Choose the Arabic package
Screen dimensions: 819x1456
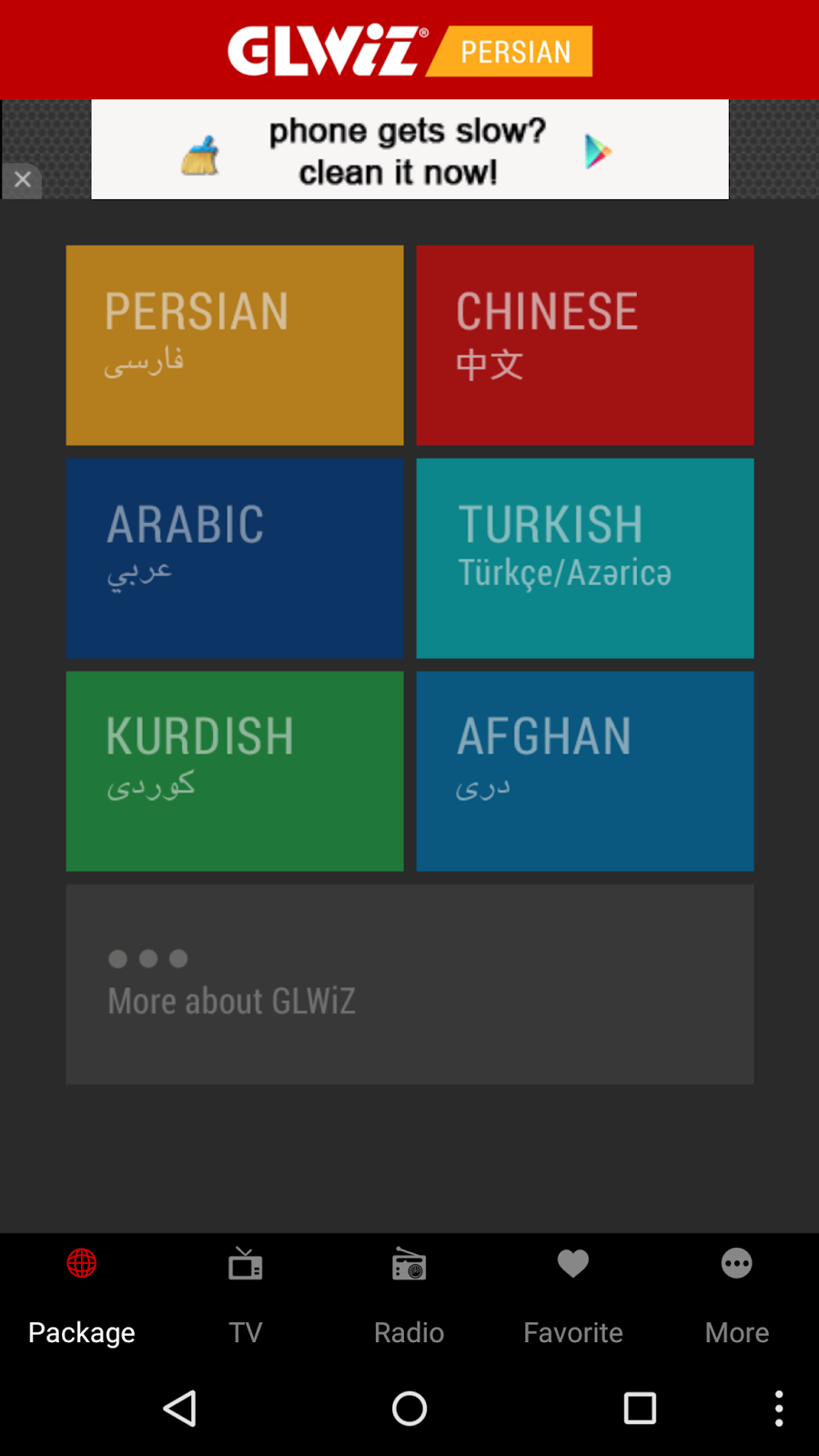(x=235, y=558)
